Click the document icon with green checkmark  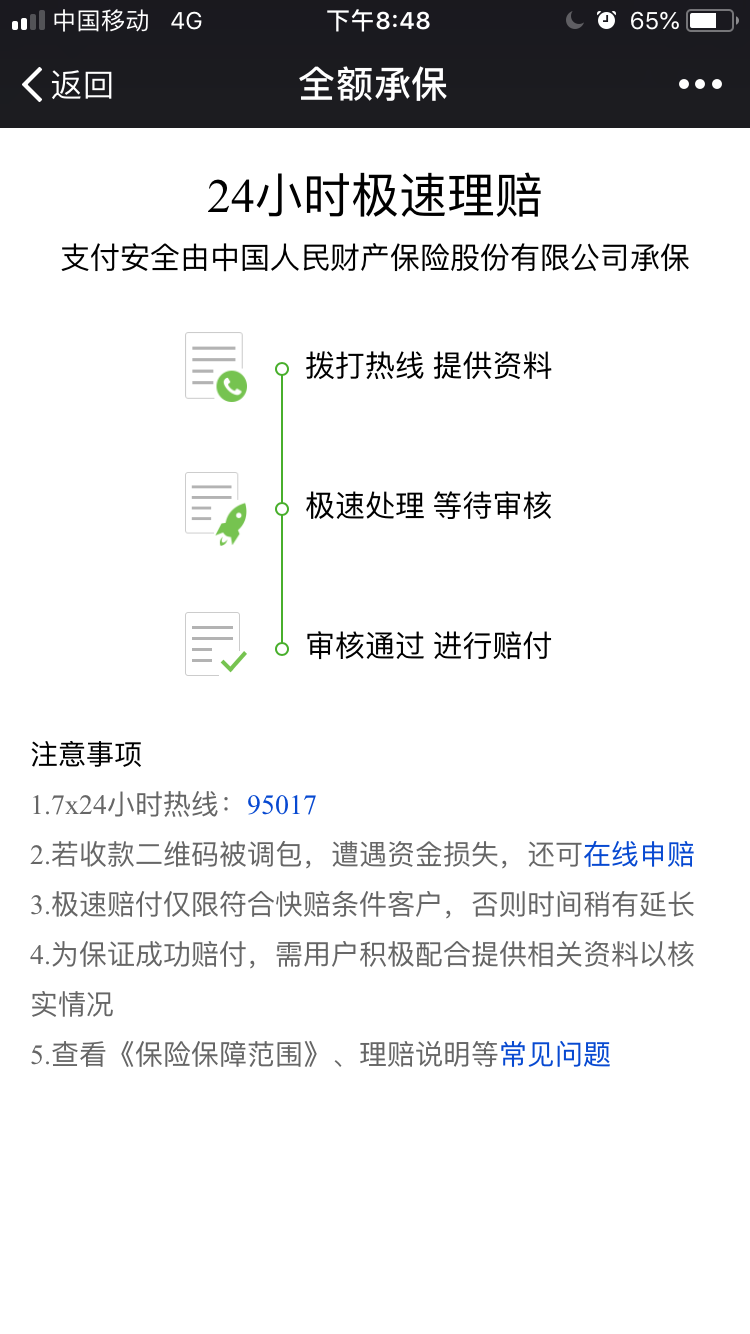pos(213,644)
